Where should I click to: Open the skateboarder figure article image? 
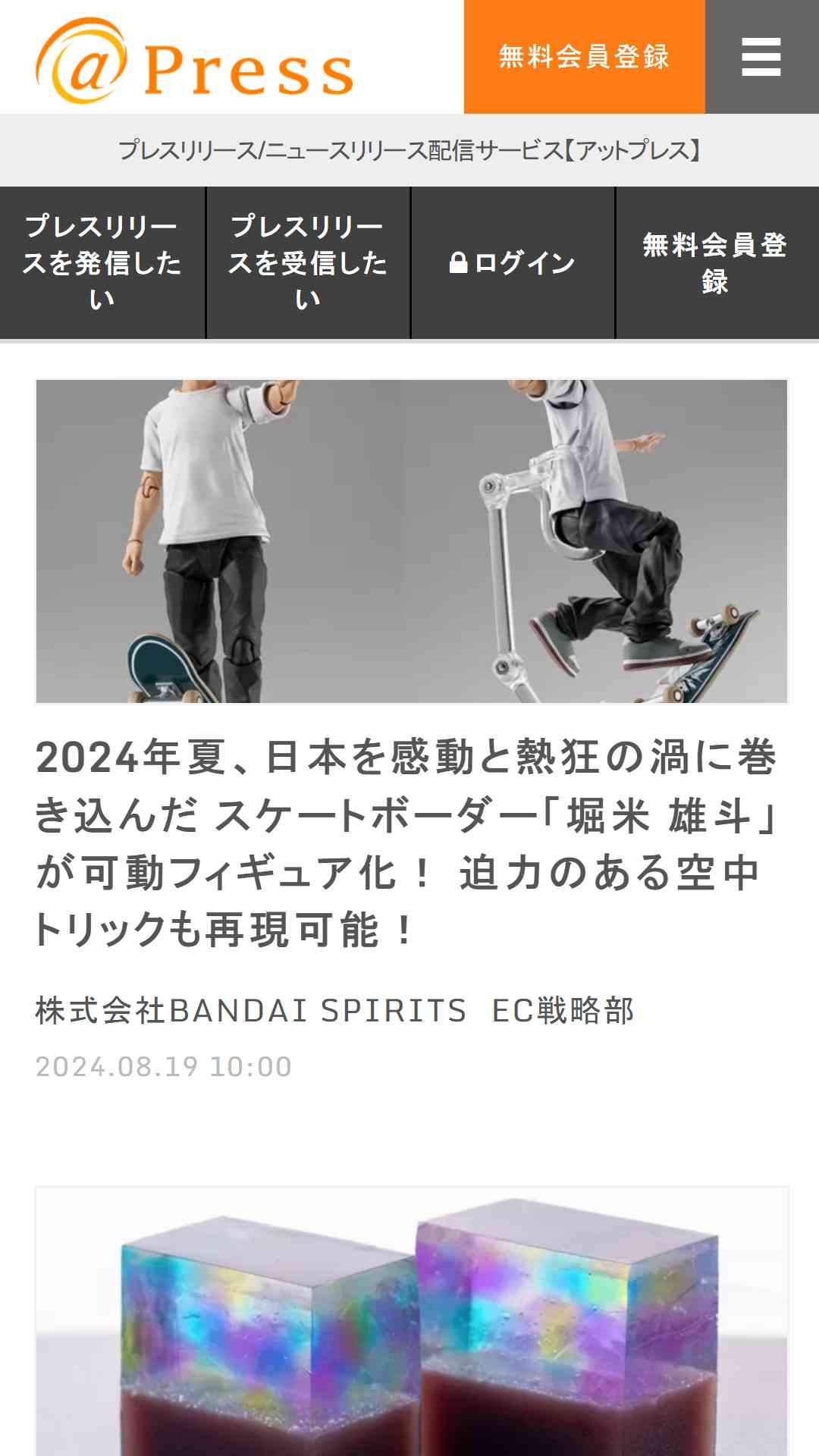(411, 541)
